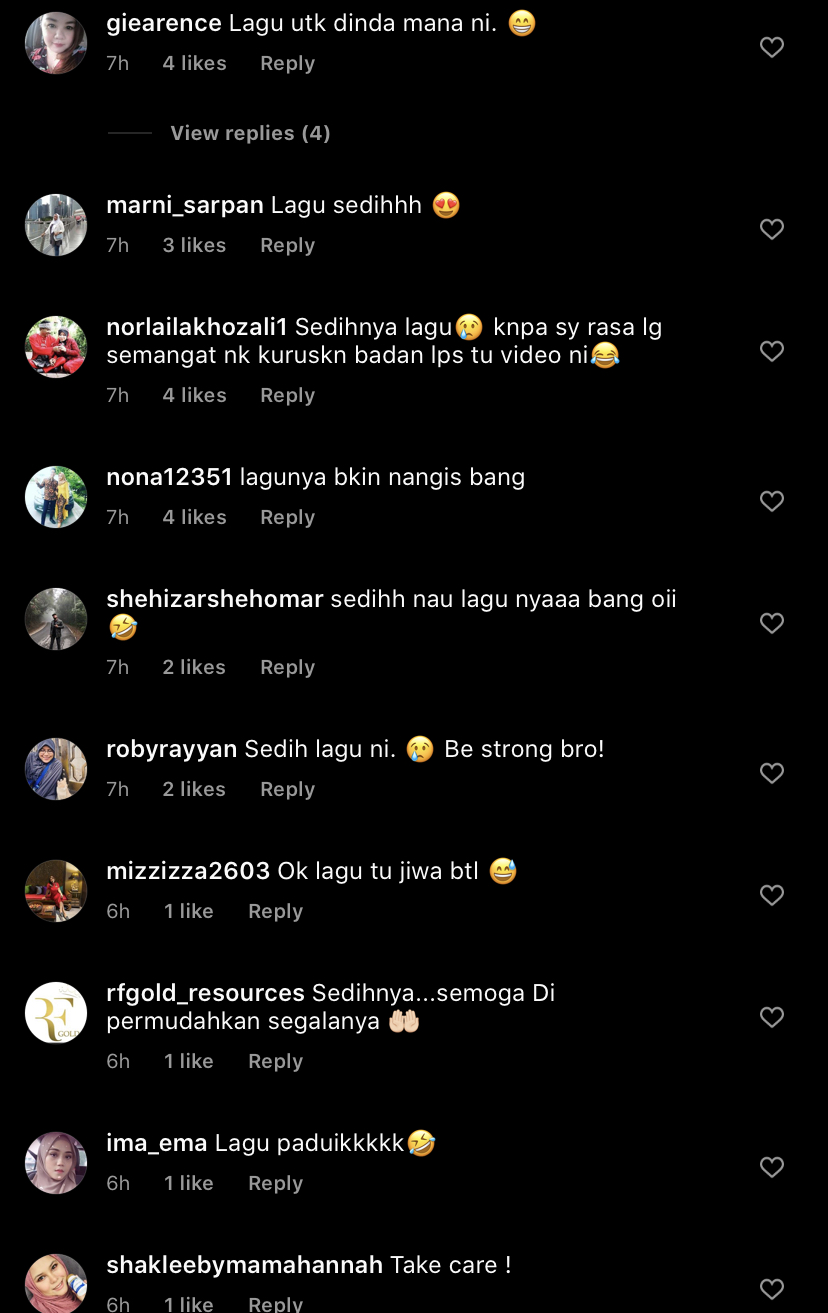Reply to marni_sarpan's comment
Screen dimensions: 828x1313
[287, 245]
